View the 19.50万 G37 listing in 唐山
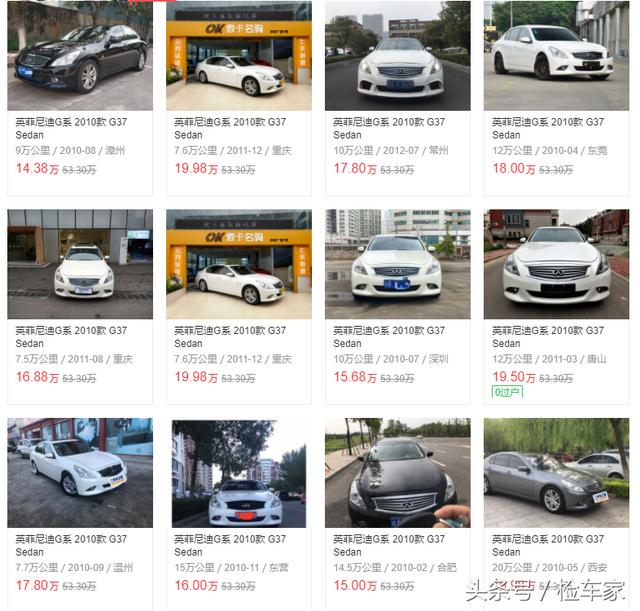This screenshot has width=640, height=611. tap(556, 265)
